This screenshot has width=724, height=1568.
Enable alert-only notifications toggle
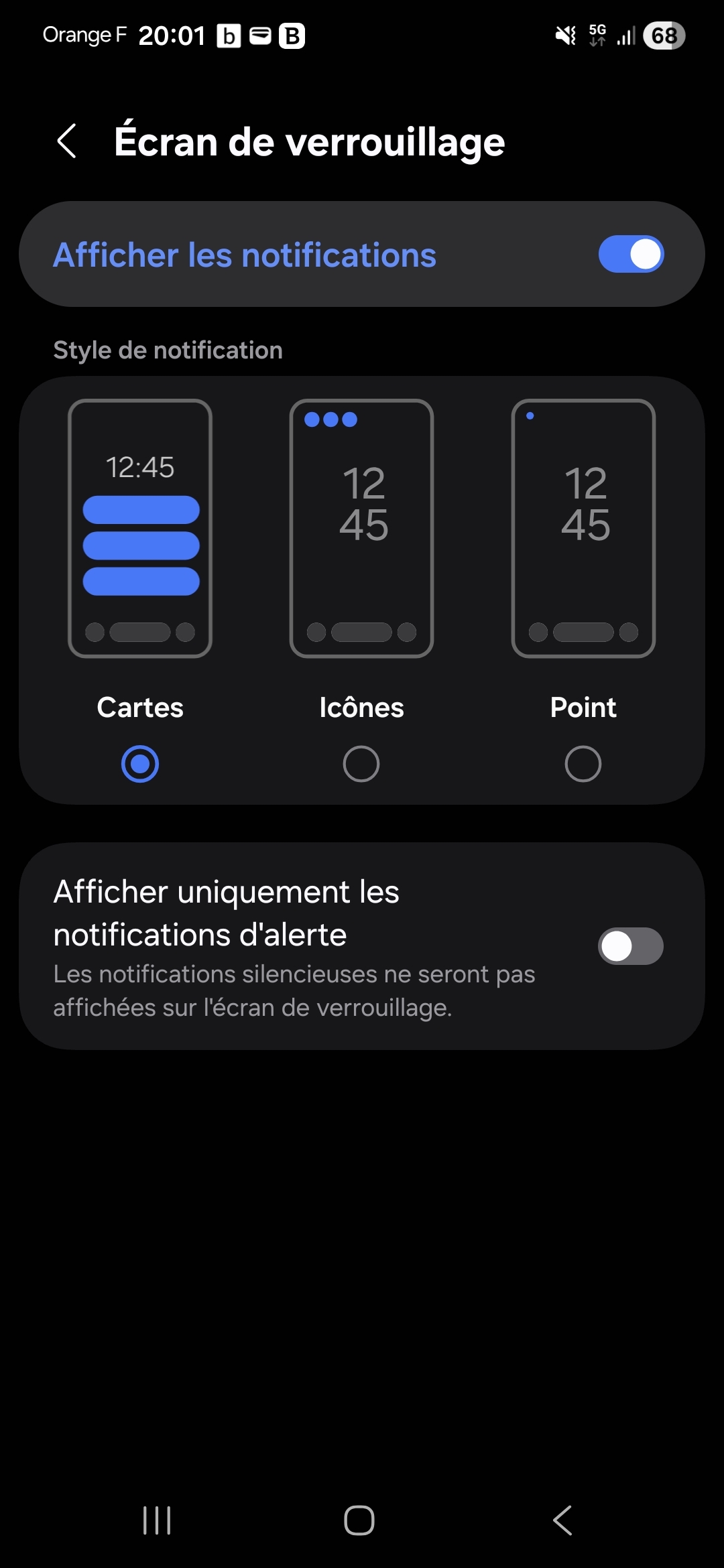(630, 946)
